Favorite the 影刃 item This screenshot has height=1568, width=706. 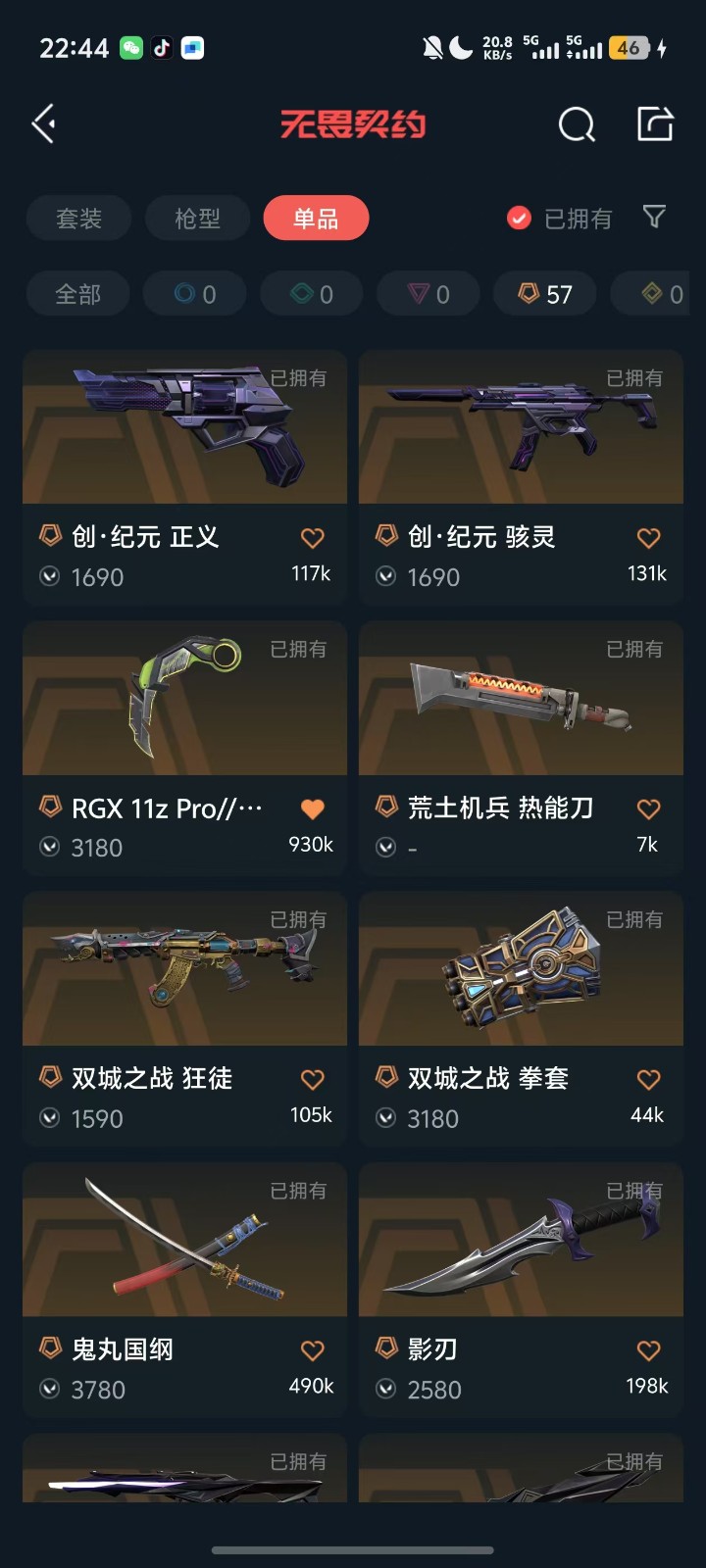[x=648, y=1350]
